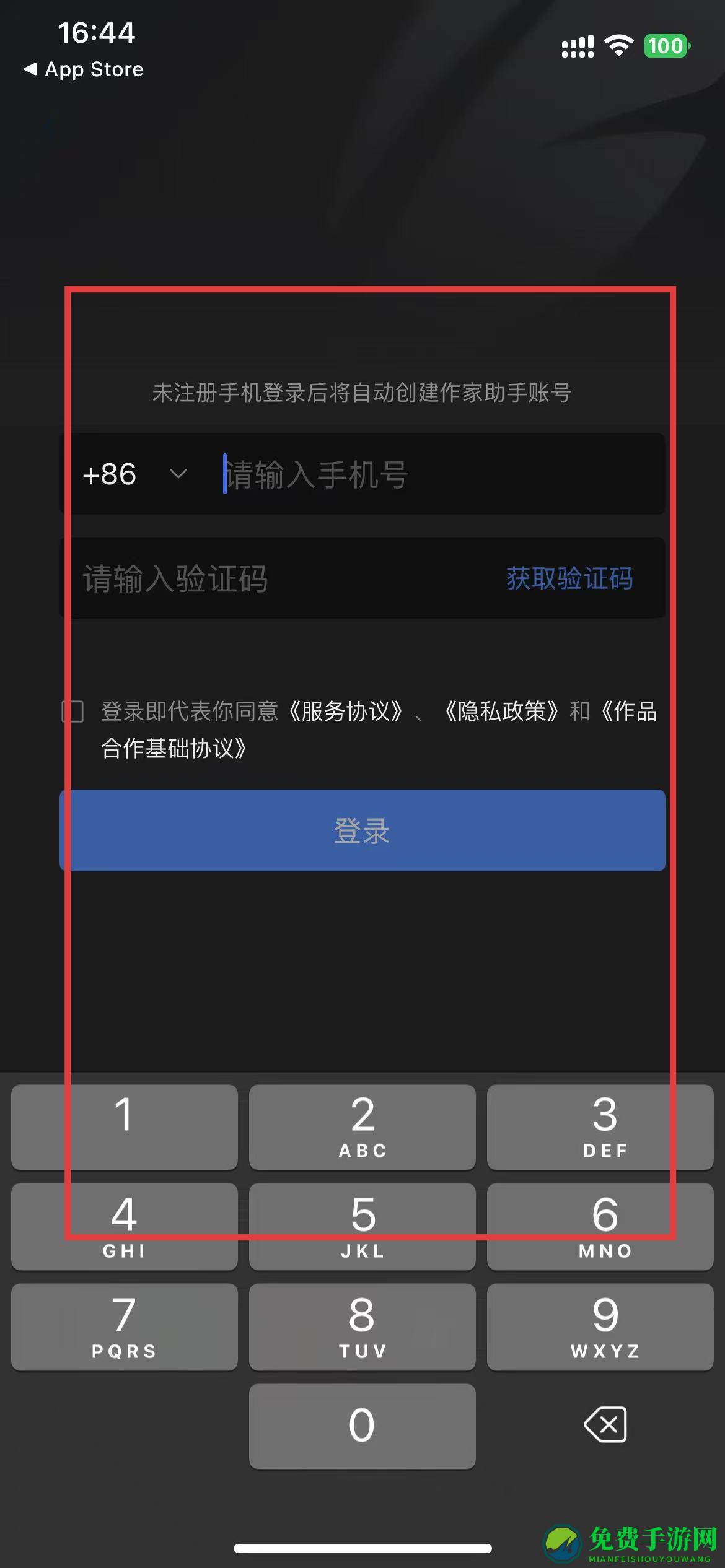Open the 《作品合作基础协议》 link

pyautogui.click(x=174, y=748)
